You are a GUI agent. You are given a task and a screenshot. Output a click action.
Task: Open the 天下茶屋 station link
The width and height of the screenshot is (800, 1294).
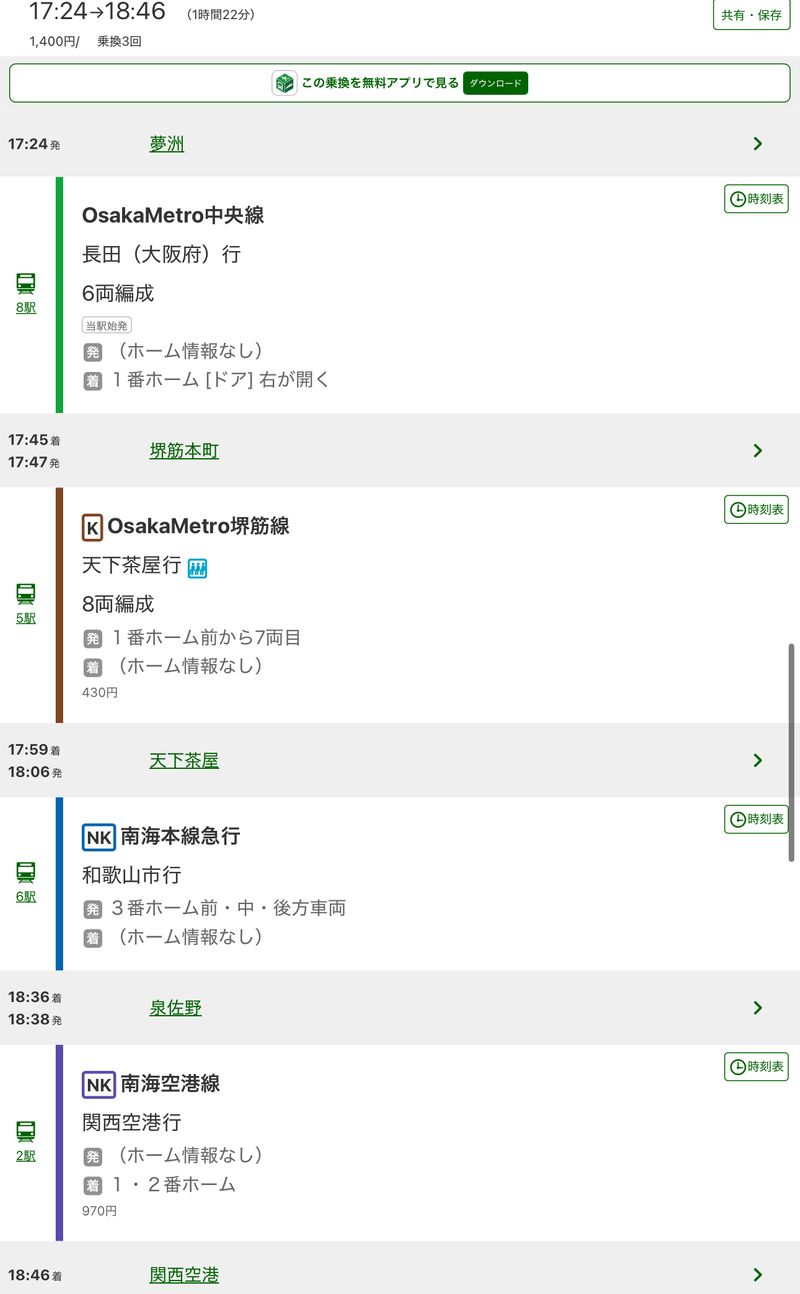click(x=184, y=761)
